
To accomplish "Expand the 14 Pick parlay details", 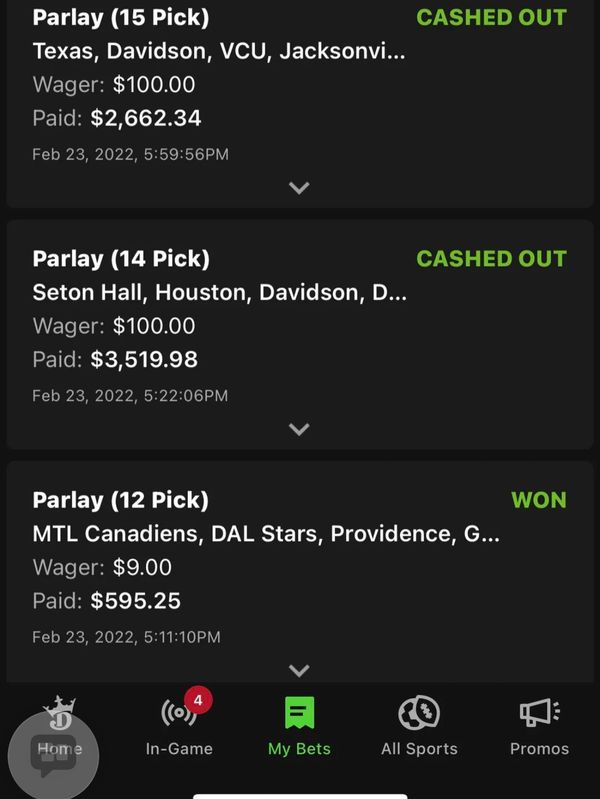I will [299, 429].
